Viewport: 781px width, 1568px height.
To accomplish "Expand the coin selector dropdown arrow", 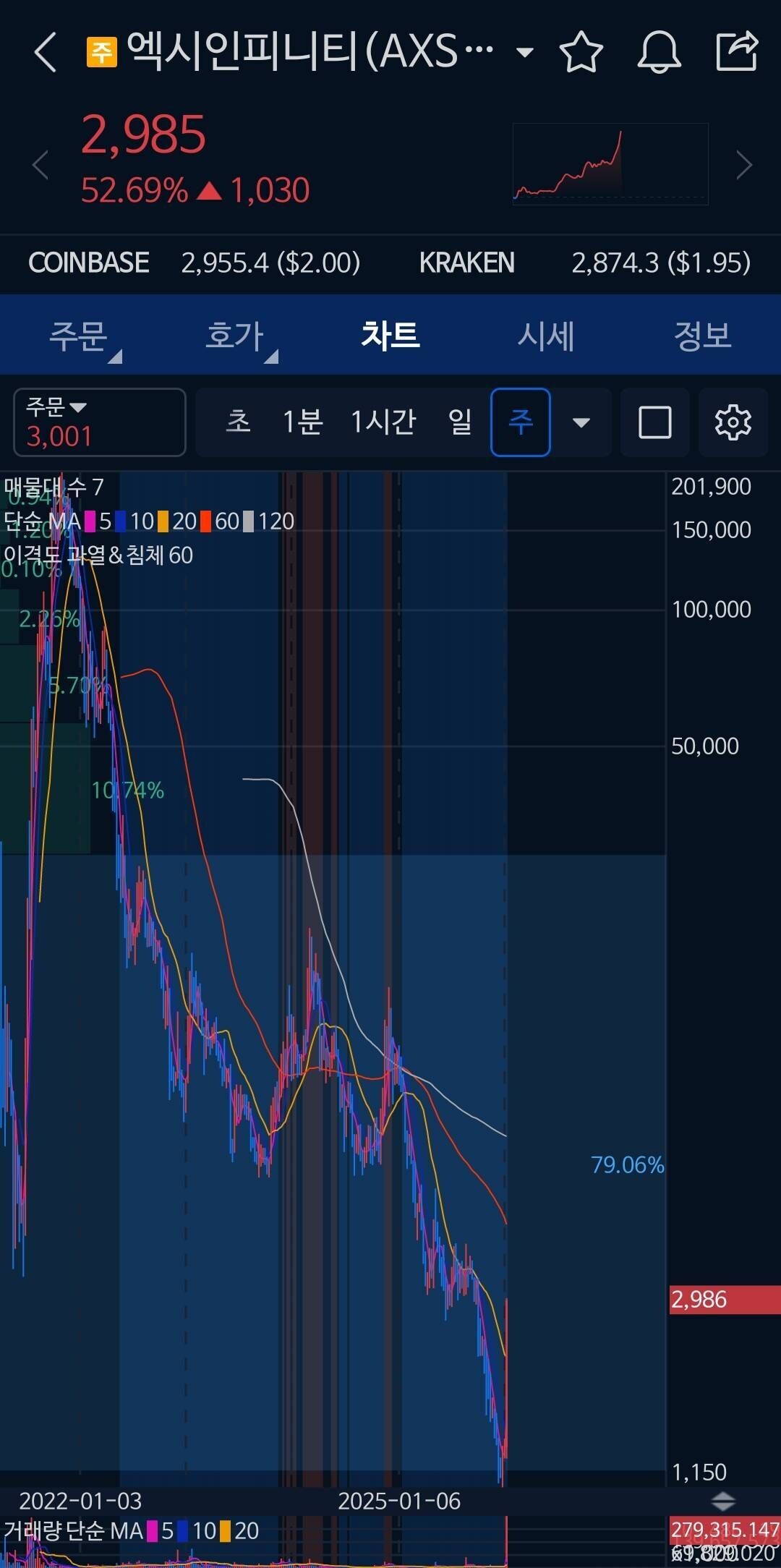I will pyautogui.click(x=525, y=52).
